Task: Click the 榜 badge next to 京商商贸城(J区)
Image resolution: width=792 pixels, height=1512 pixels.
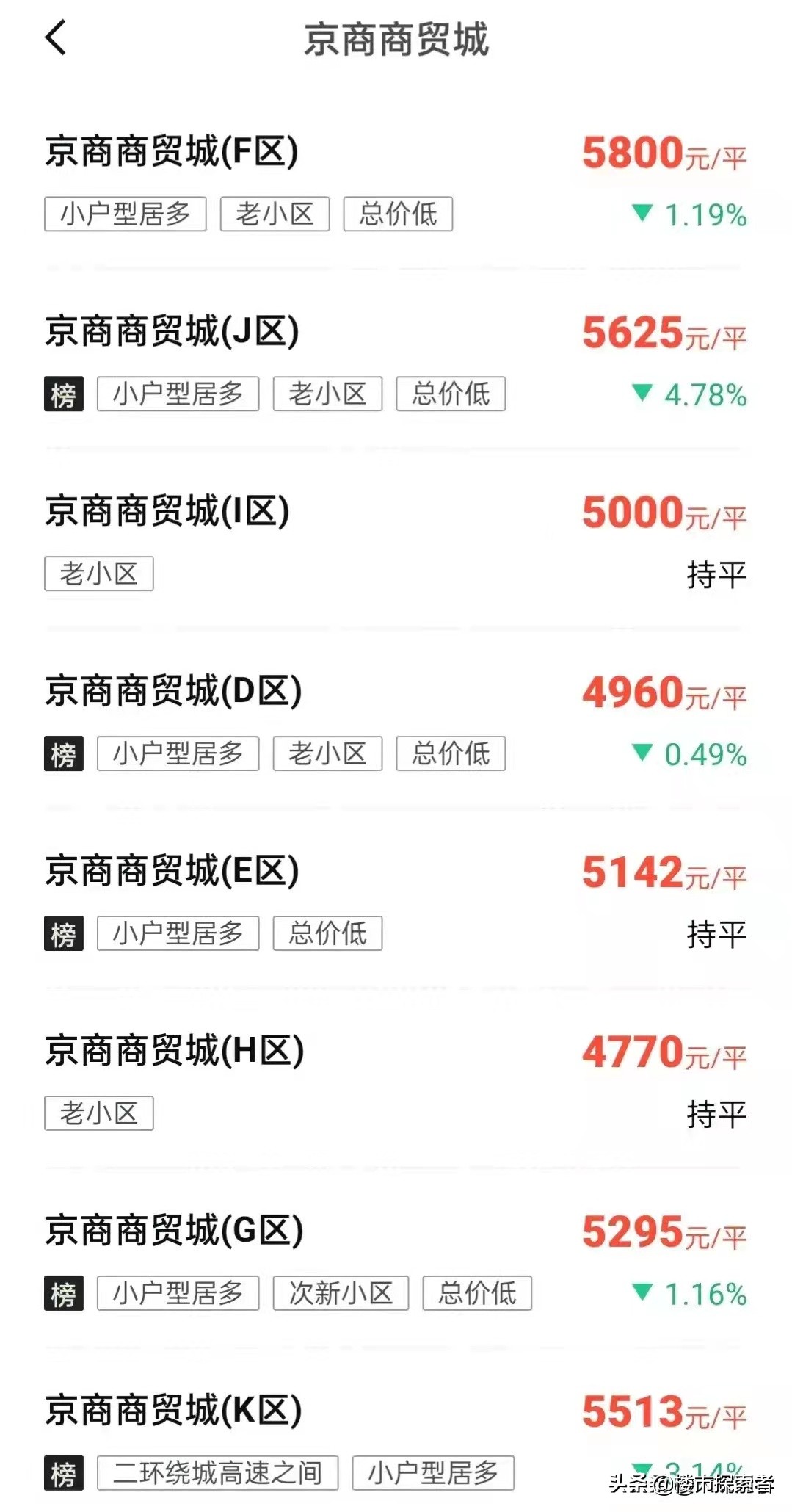Action: tap(63, 395)
